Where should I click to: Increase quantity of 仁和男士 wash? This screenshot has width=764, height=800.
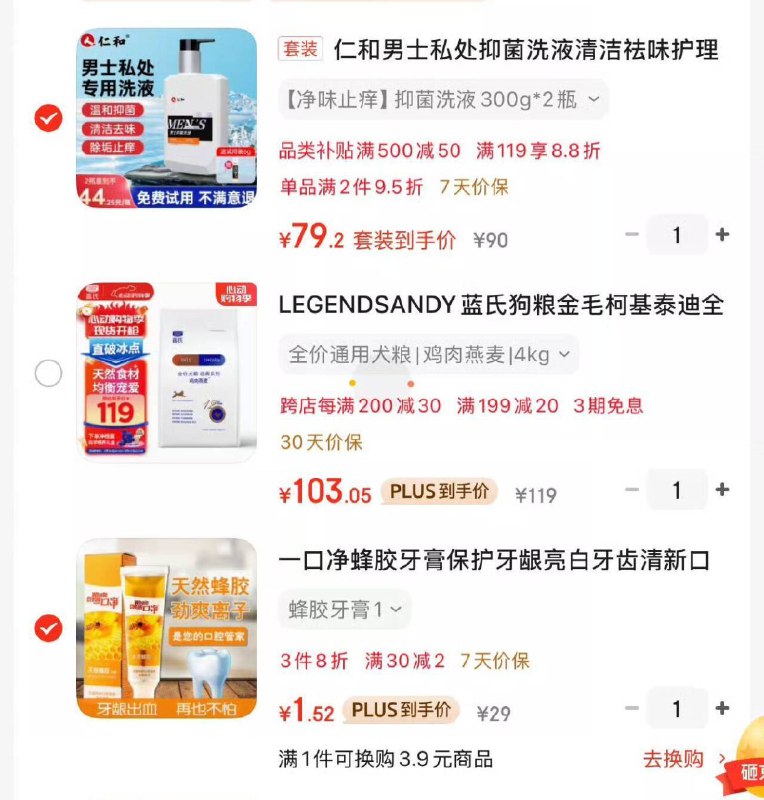pyautogui.click(x=722, y=235)
